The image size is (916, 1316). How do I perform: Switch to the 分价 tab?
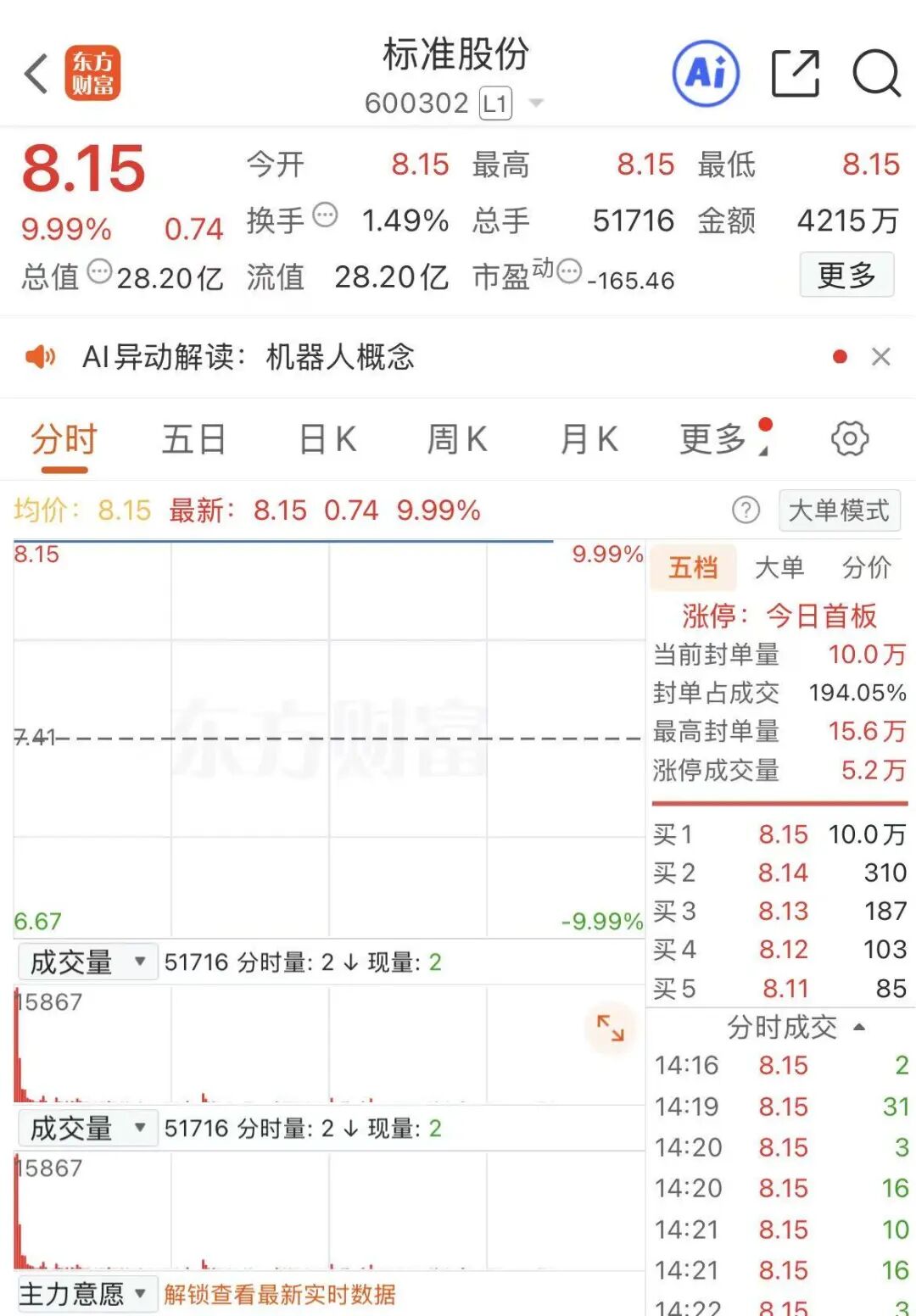pos(866,567)
